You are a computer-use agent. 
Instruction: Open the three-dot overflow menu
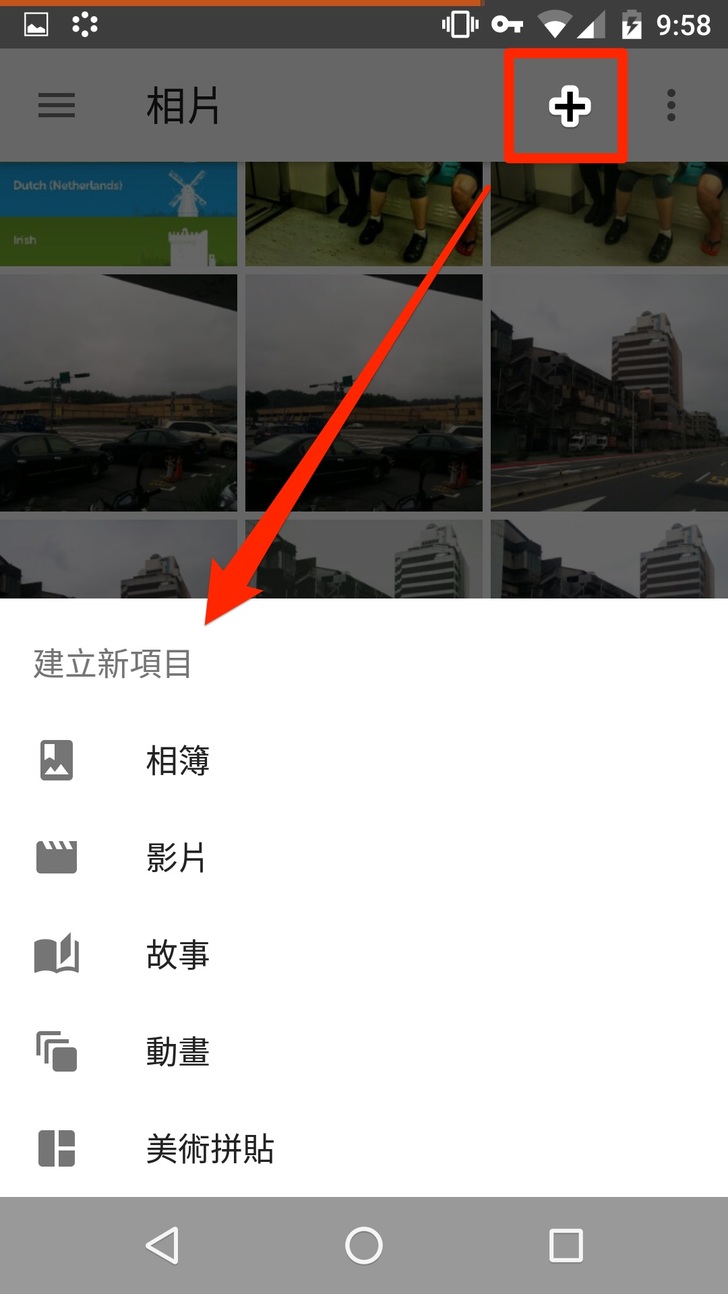[671, 106]
